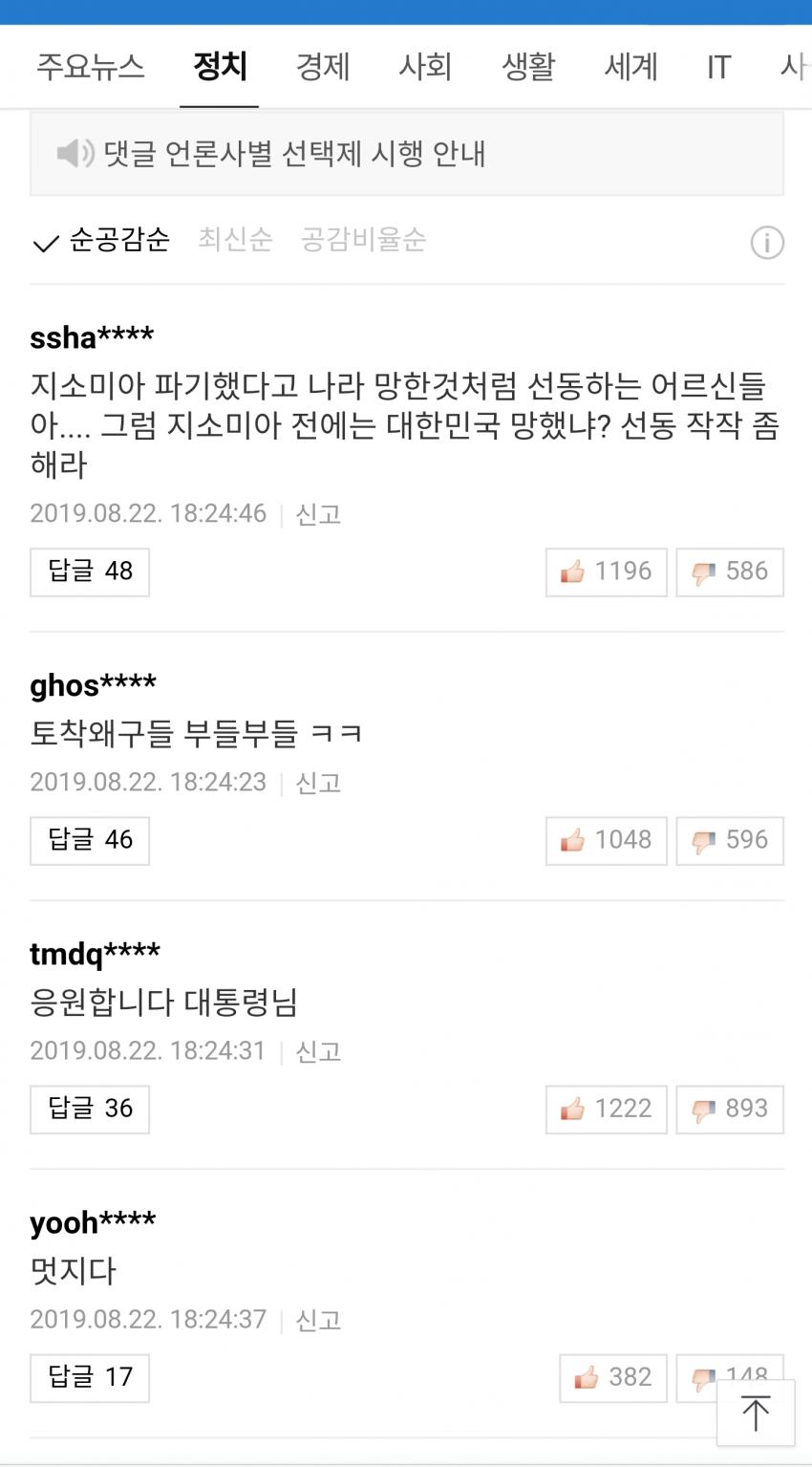Sort comments by 공감비율순
This screenshot has width=812, height=1467.
point(363,239)
